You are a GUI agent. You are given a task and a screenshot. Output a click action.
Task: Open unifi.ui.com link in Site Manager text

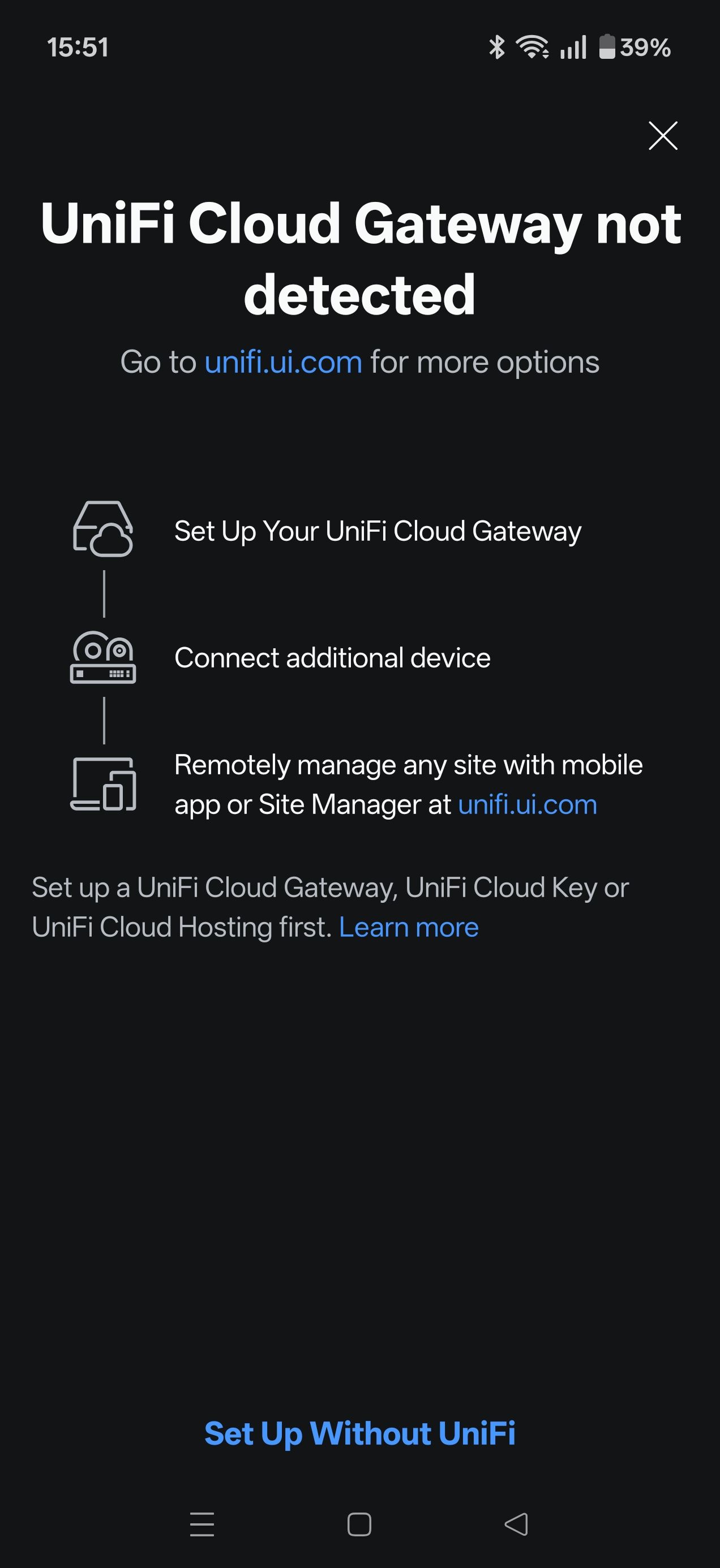click(527, 805)
